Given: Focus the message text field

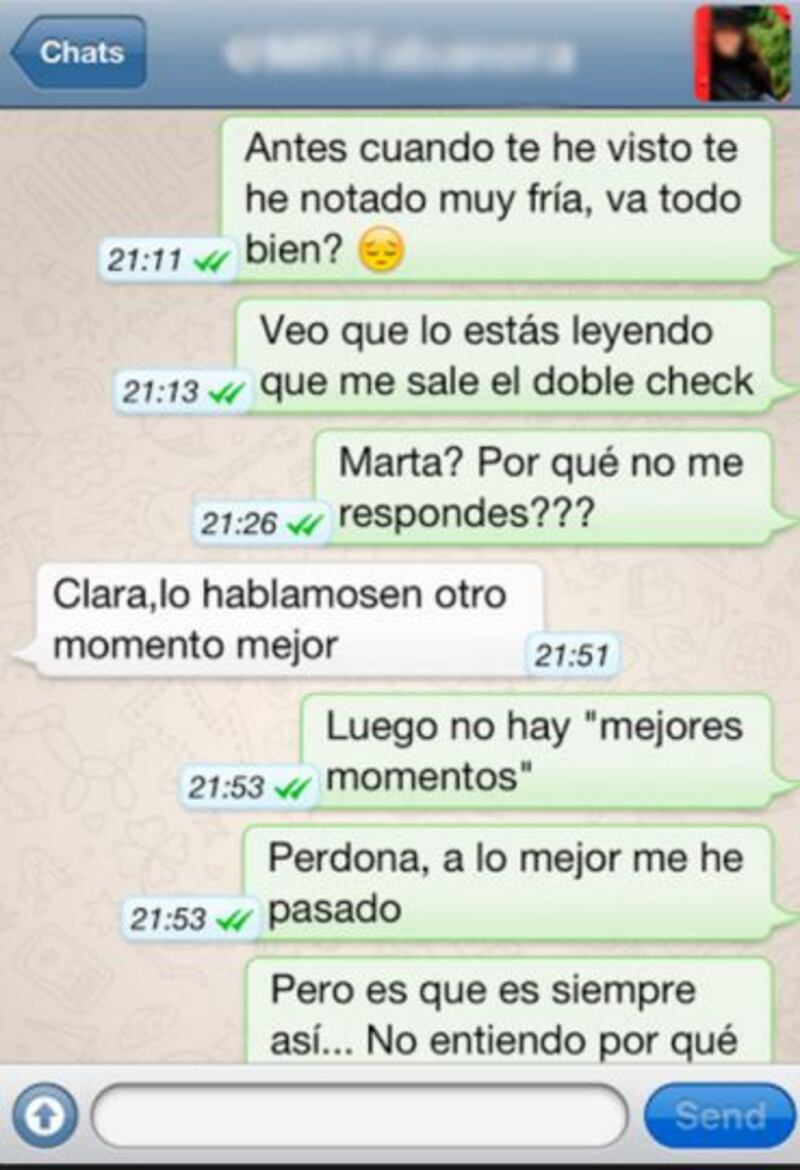Looking at the screenshot, I should 360,1115.
